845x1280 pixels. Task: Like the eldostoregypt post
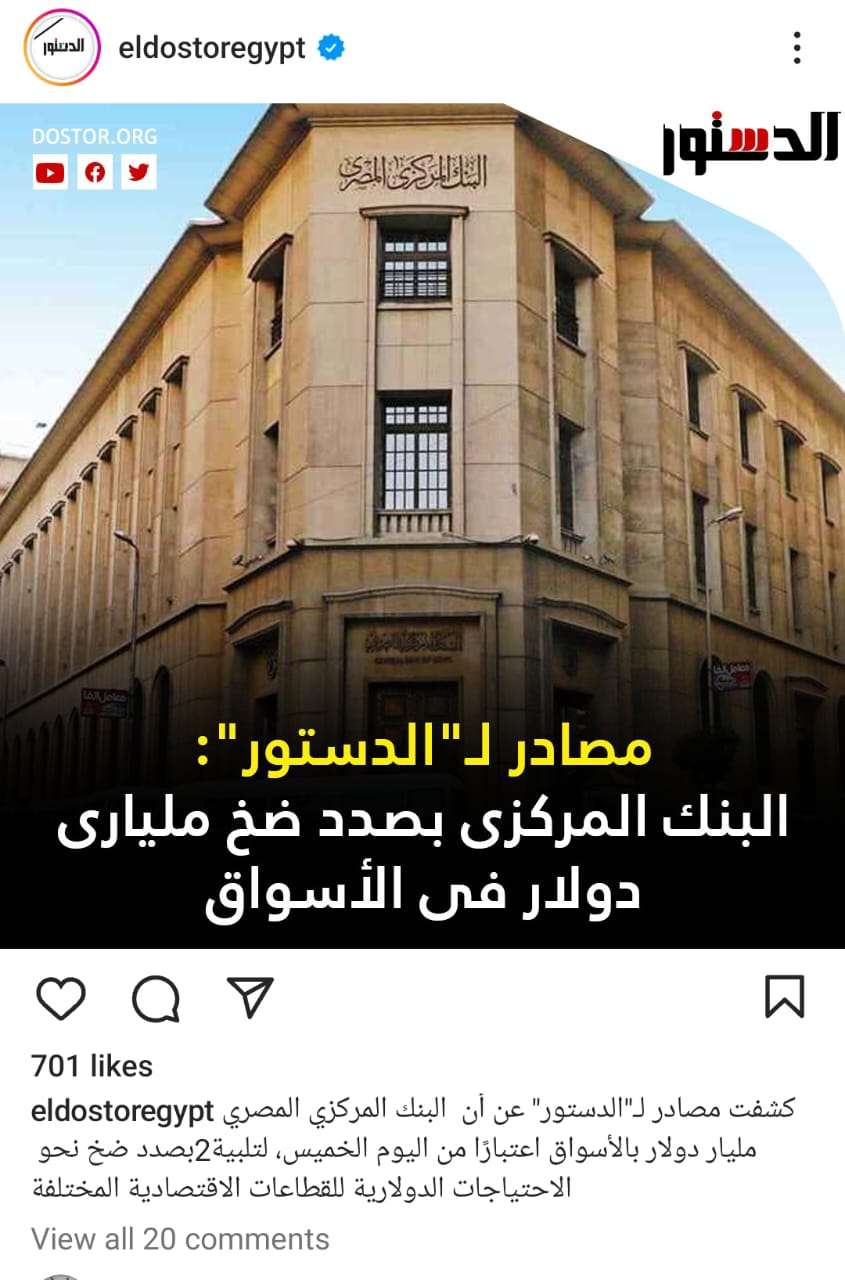(61, 998)
